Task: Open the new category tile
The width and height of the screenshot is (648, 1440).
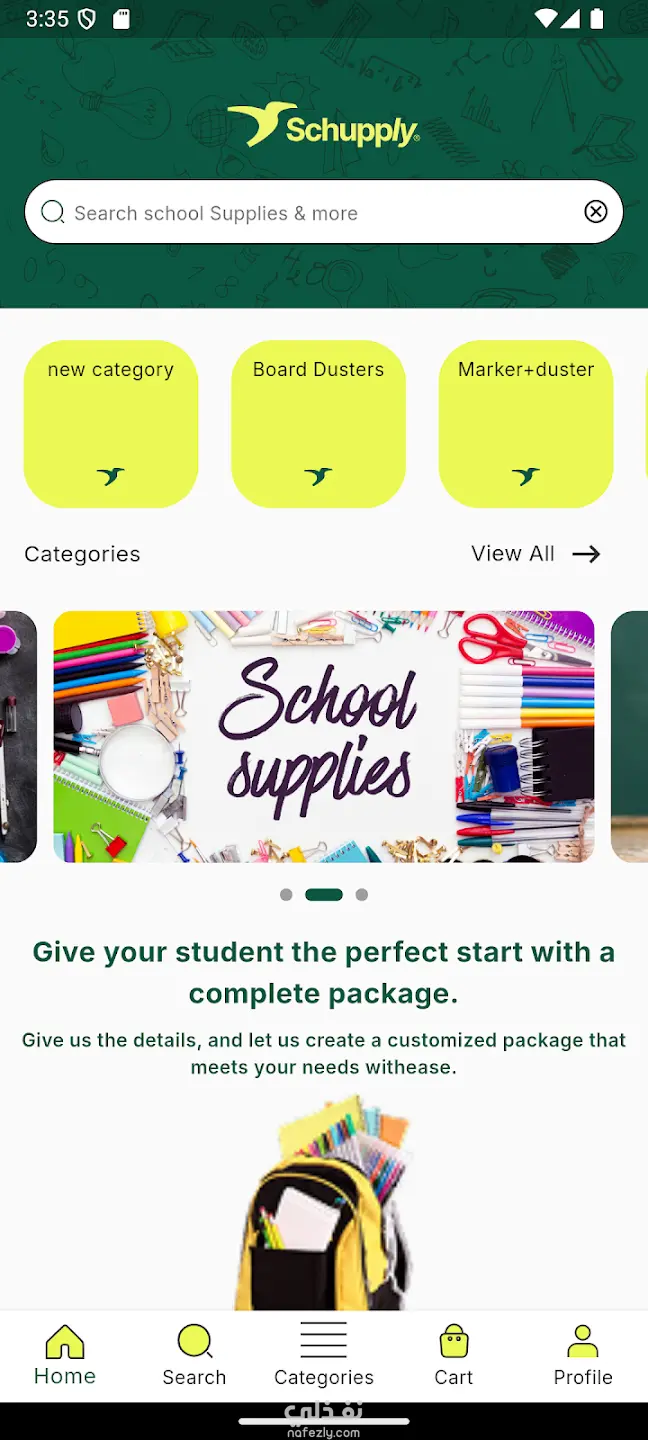Action: coord(111,423)
